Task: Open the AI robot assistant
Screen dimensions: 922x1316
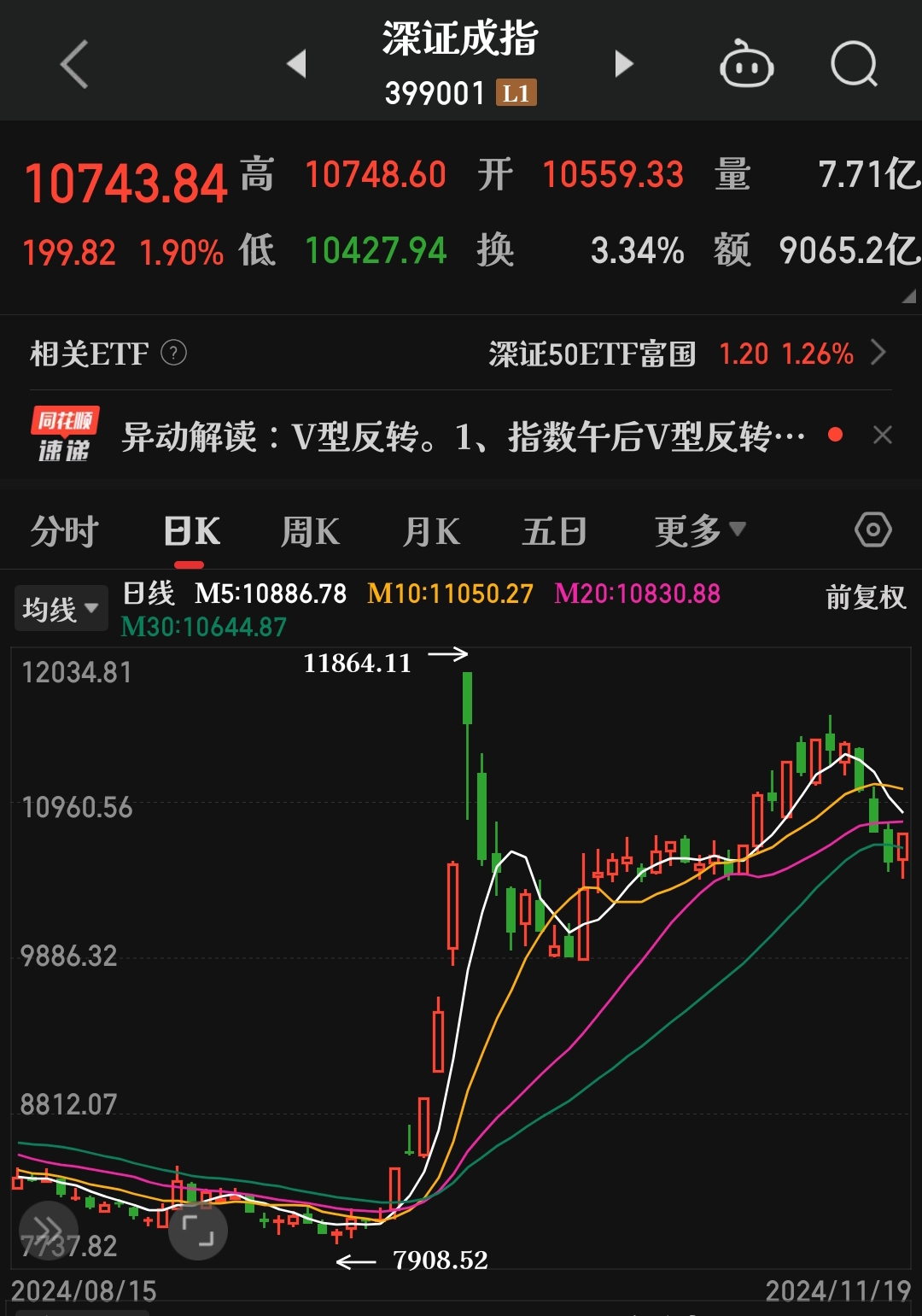Action: tap(746, 65)
